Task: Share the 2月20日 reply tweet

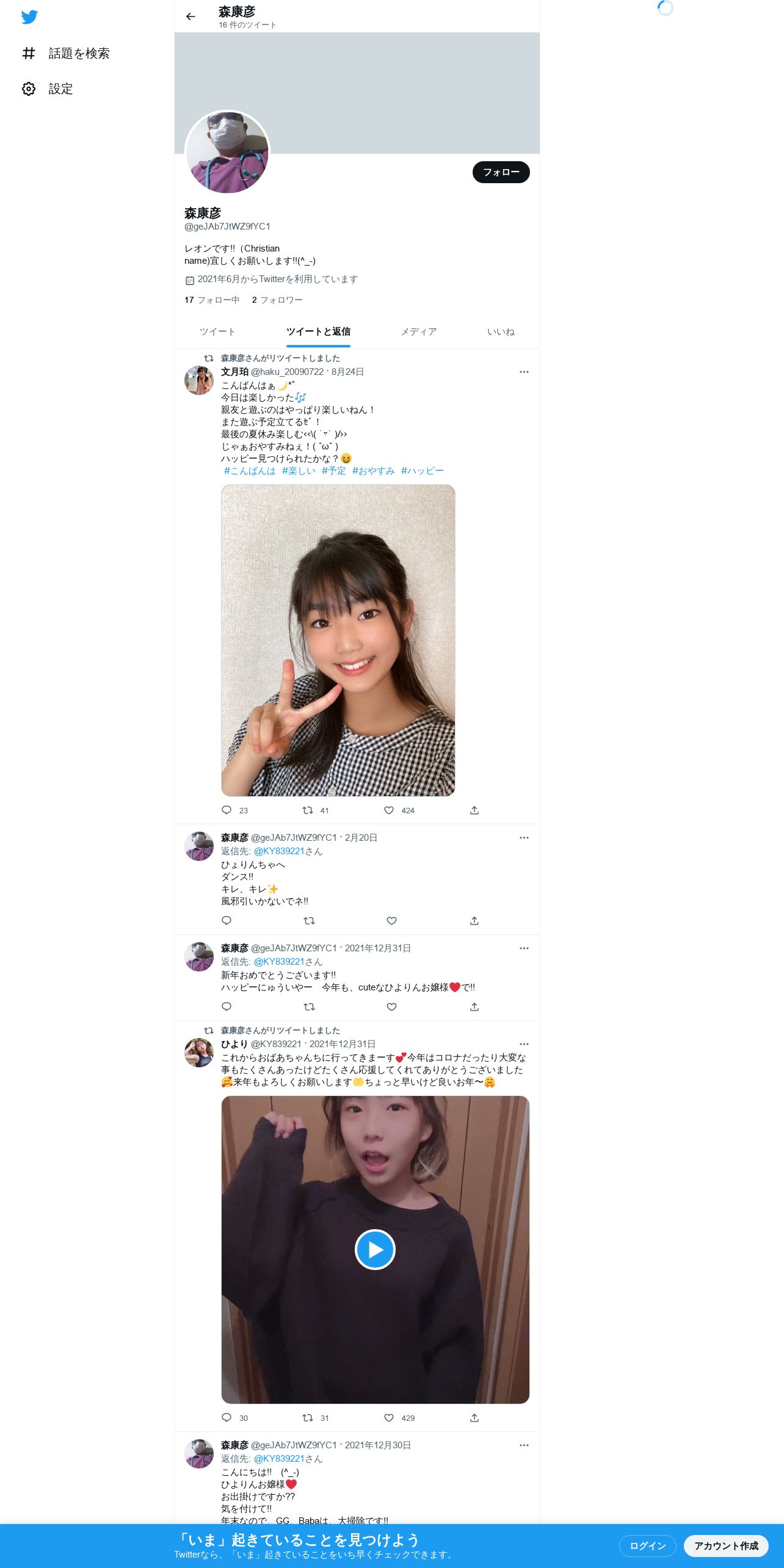Action: (x=474, y=921)
